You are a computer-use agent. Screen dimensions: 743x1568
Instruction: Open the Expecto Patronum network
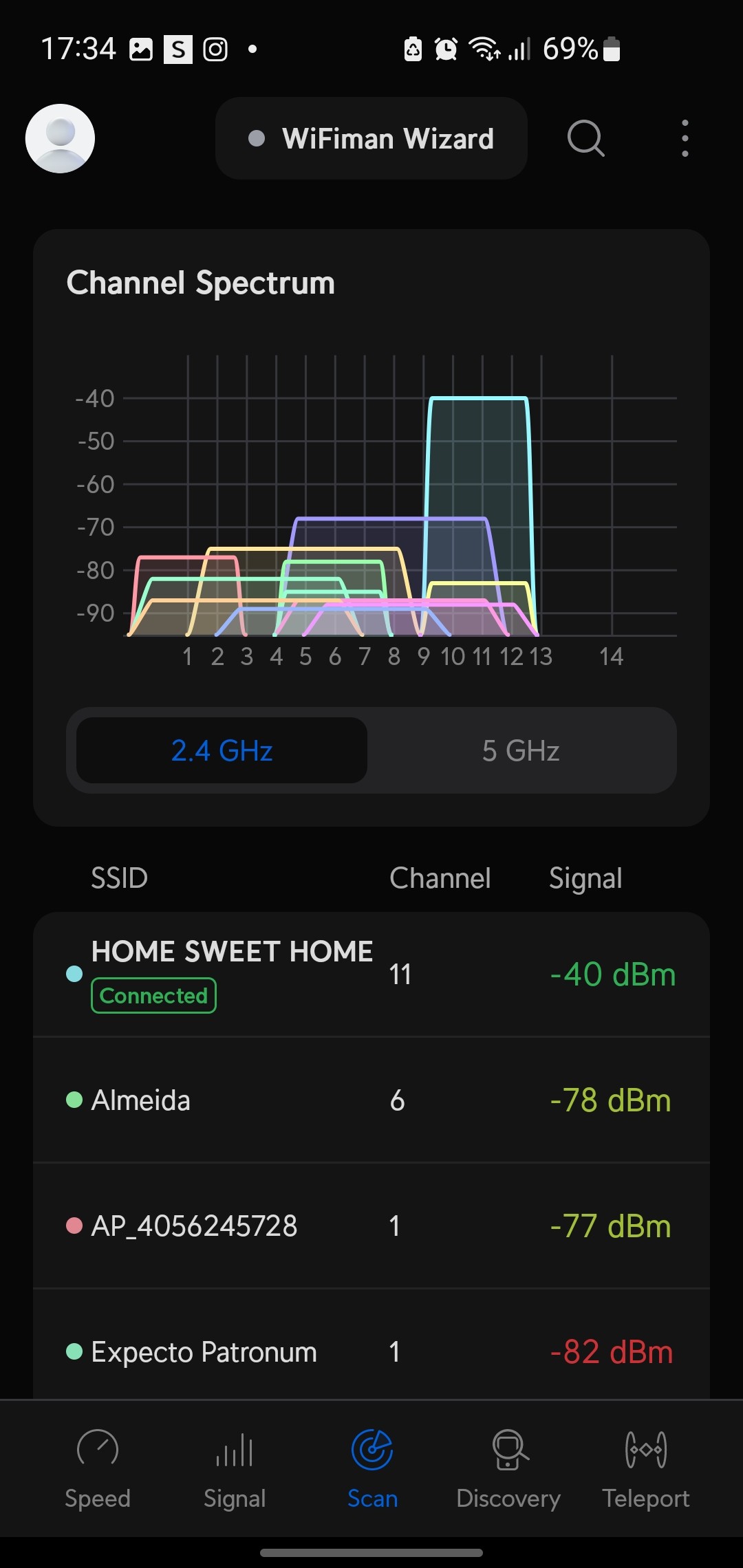point(371,1351)
